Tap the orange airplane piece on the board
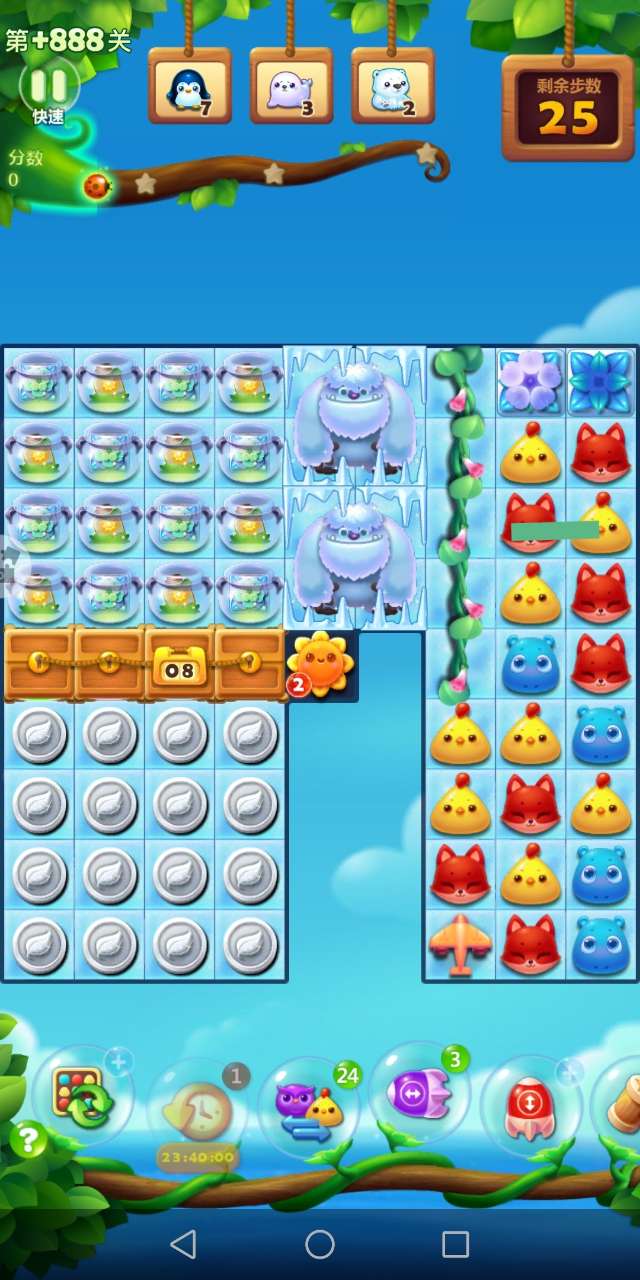The width and height of the screenshot is (640, 1280). 460,944
